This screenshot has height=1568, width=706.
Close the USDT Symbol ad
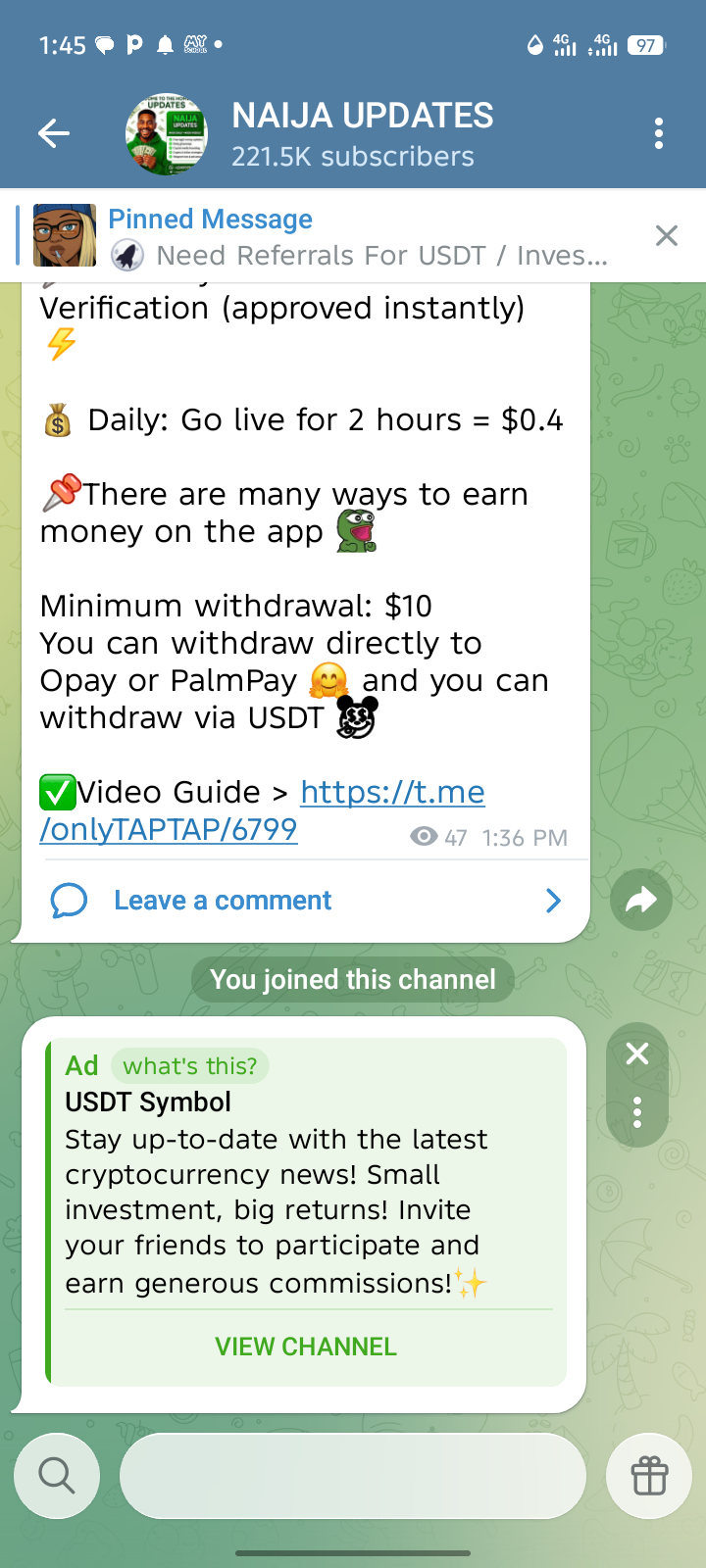(637, 1053)
